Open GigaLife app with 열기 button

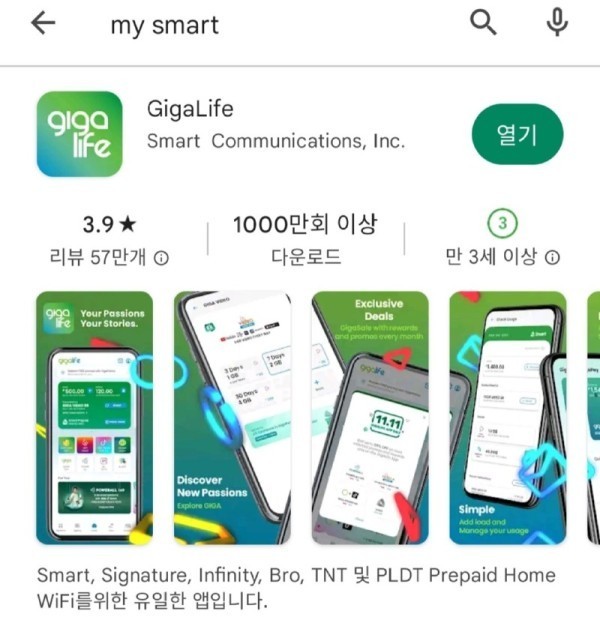click(517, 134)
